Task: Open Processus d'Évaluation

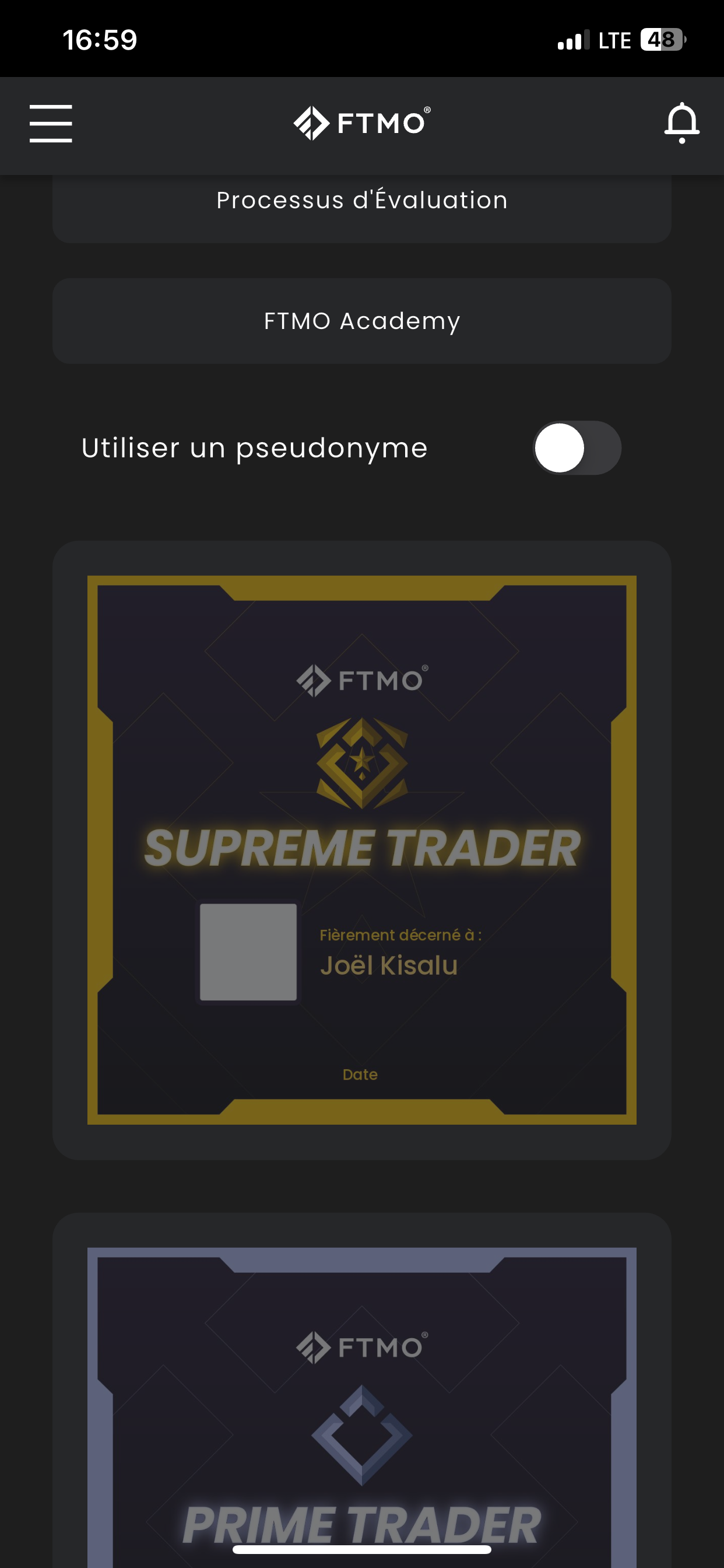Action: click(362, 201)
